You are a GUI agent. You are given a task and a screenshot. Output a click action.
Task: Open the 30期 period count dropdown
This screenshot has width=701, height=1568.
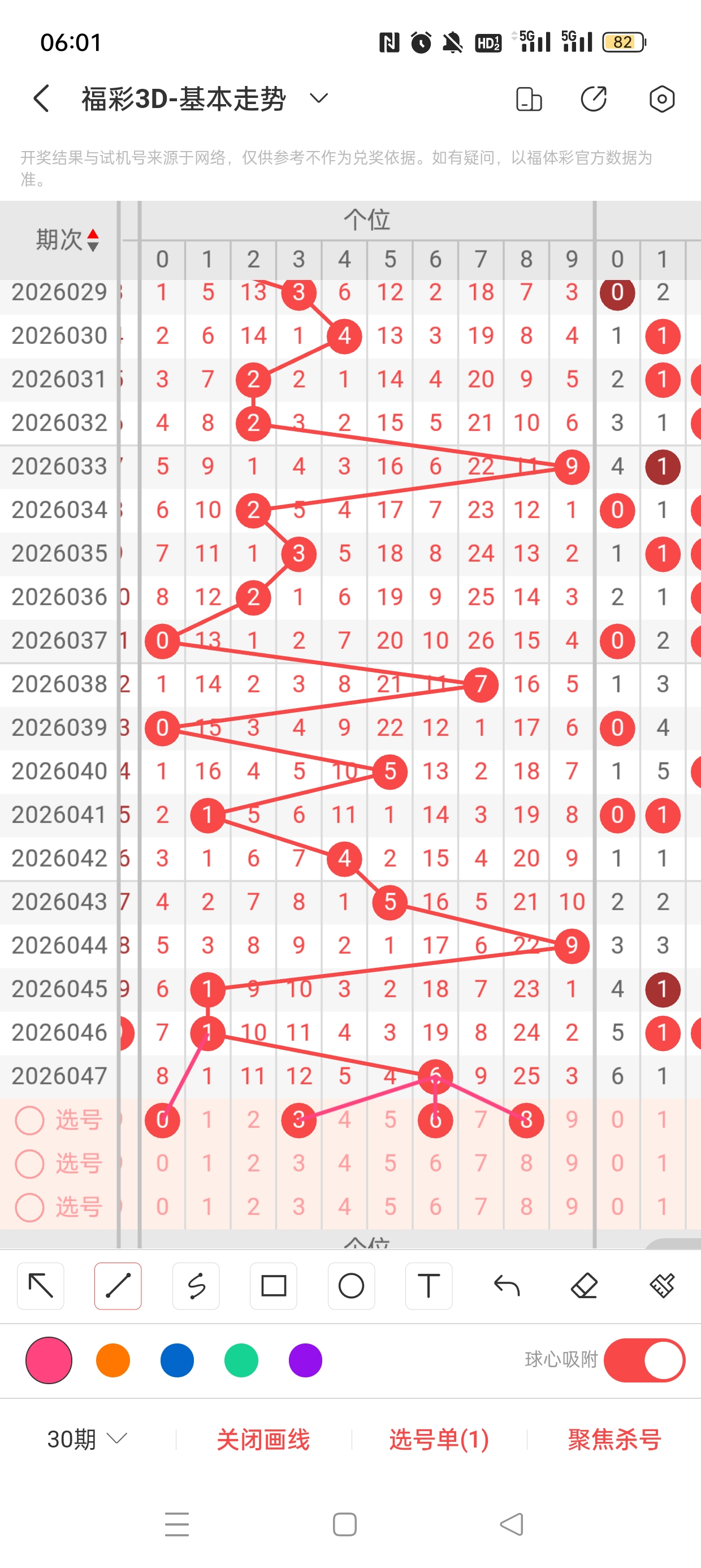(87, 1439)
